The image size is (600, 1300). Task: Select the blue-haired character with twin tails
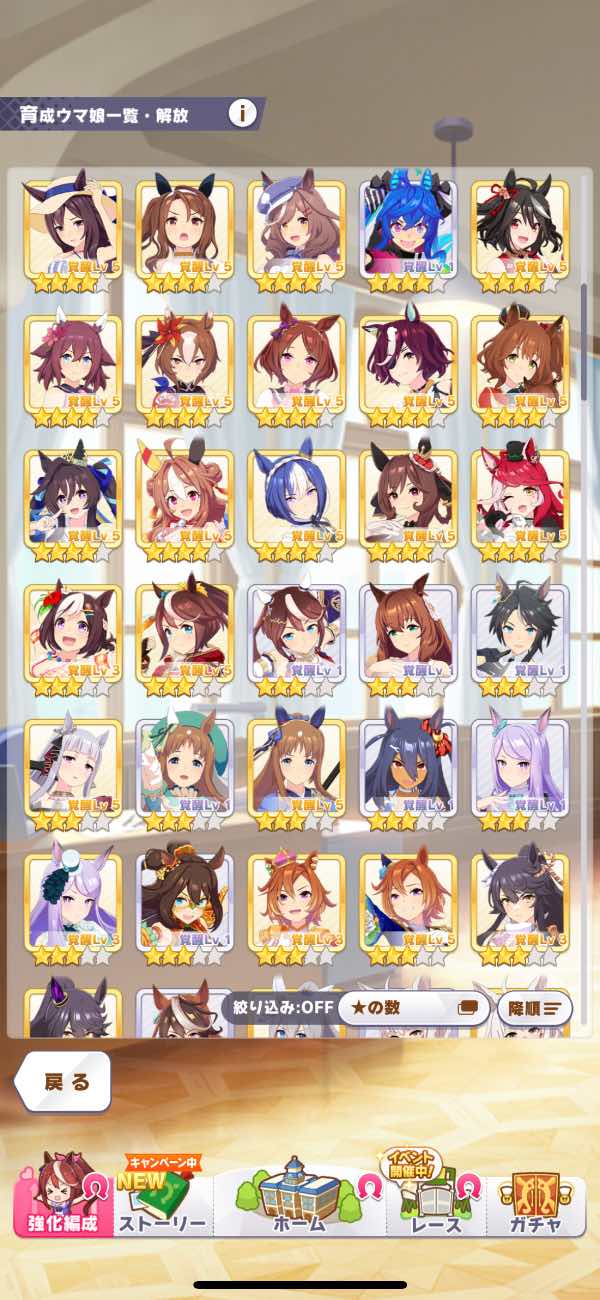(x=408, y=236)
